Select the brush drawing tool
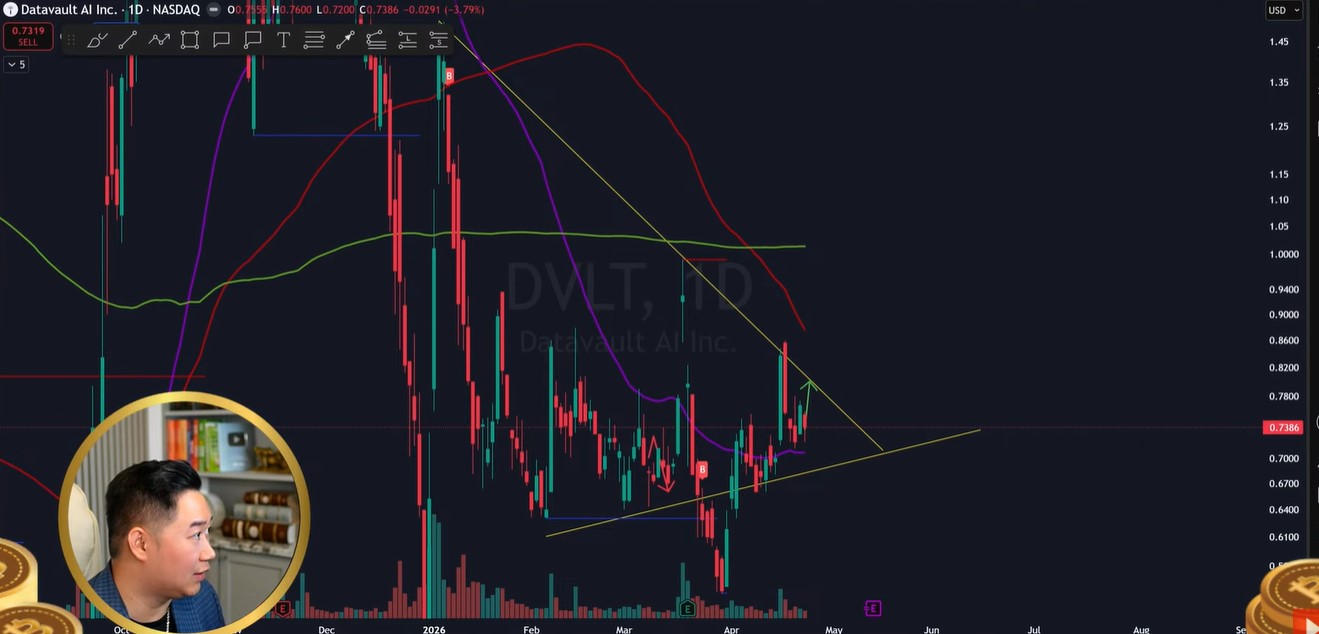 [x=97, y=40]
